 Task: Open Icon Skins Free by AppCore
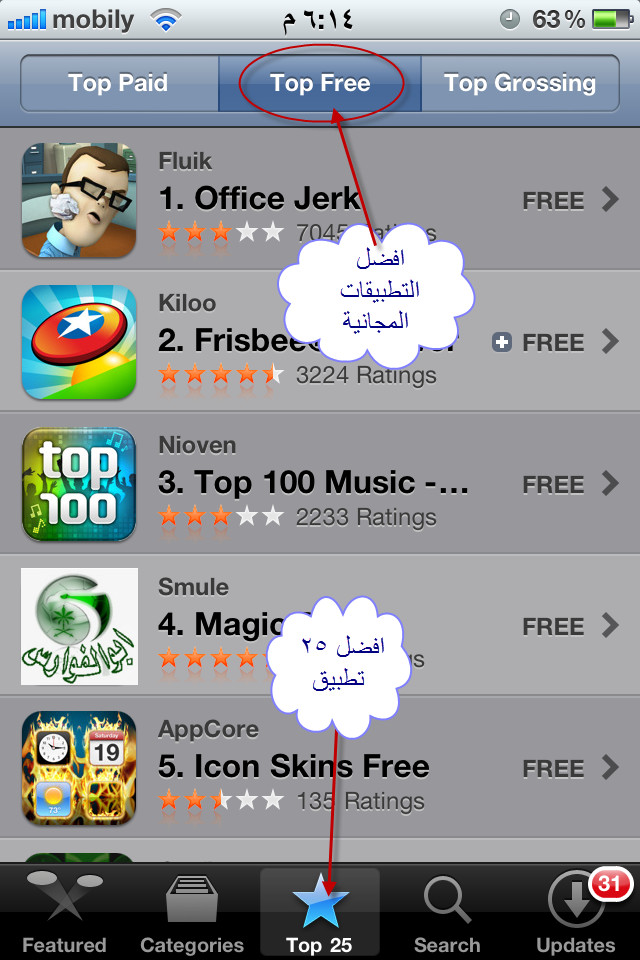coord(294,767)
